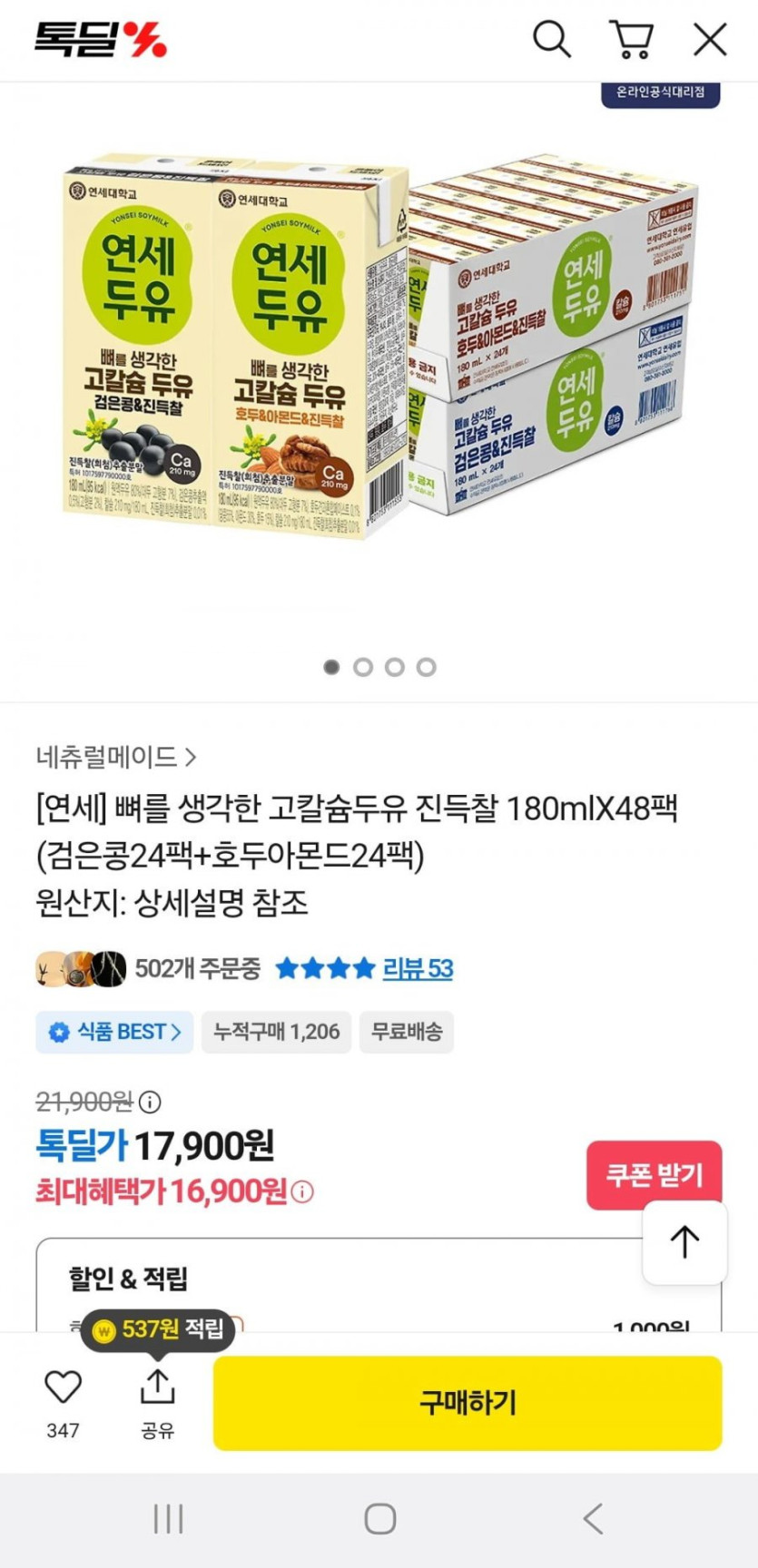Add this product to wishlist heart
The height and width of the screenshot is (1568, 758).
coord(63,1387)
